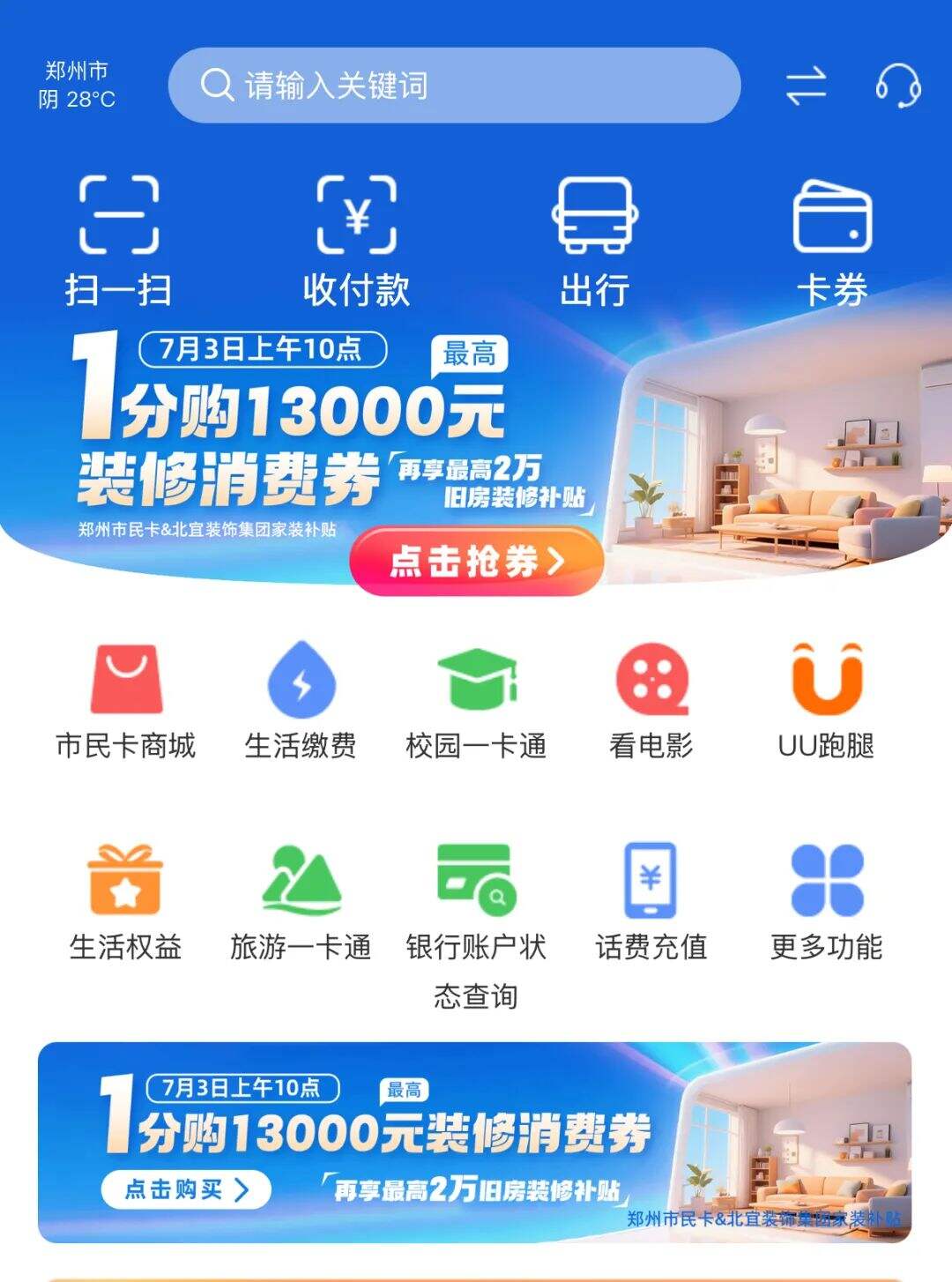Open 看电影 movie service
This screenshot has height=1282, width=952.
pos(651,701)
